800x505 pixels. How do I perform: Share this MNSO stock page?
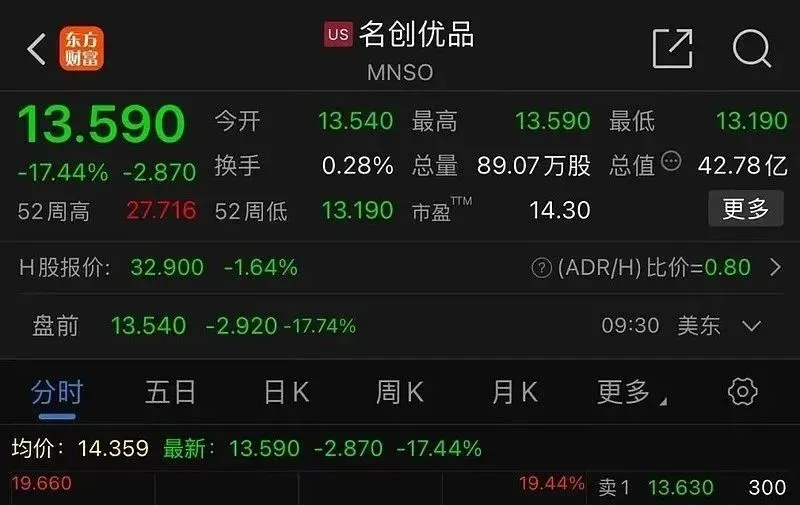673,48
